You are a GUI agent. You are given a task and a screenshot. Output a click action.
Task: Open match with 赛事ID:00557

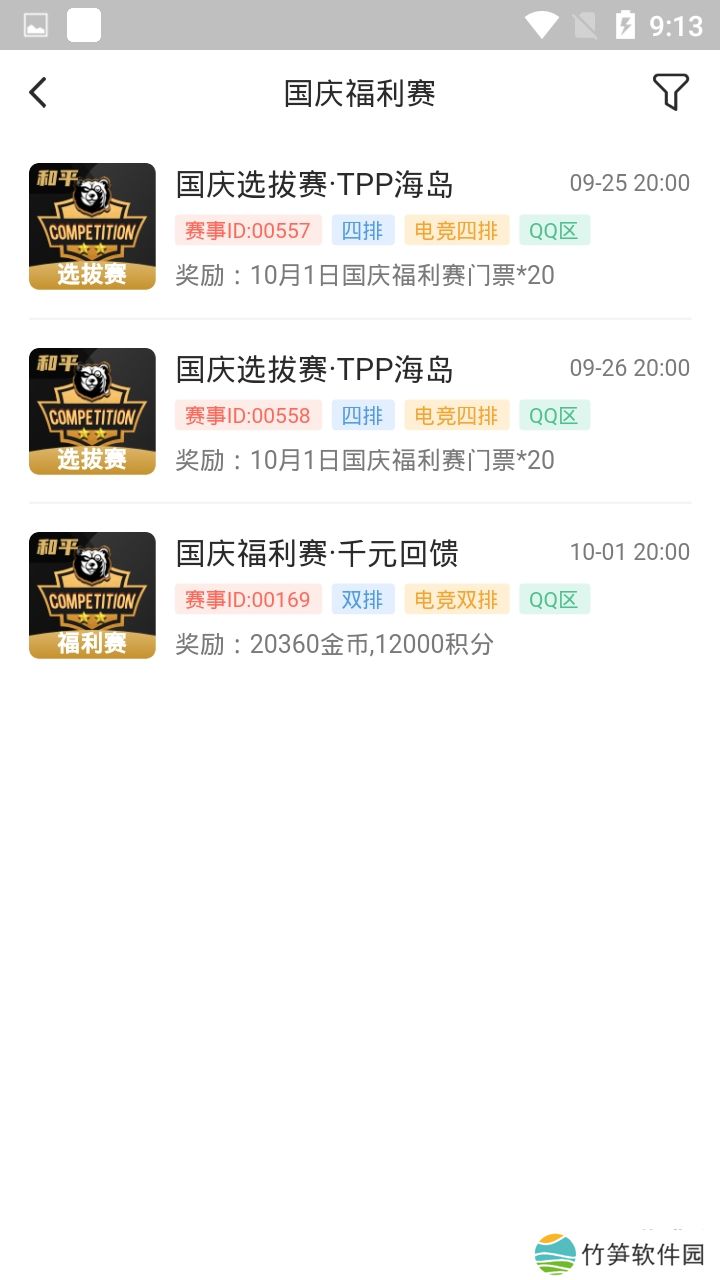point(360,227)
